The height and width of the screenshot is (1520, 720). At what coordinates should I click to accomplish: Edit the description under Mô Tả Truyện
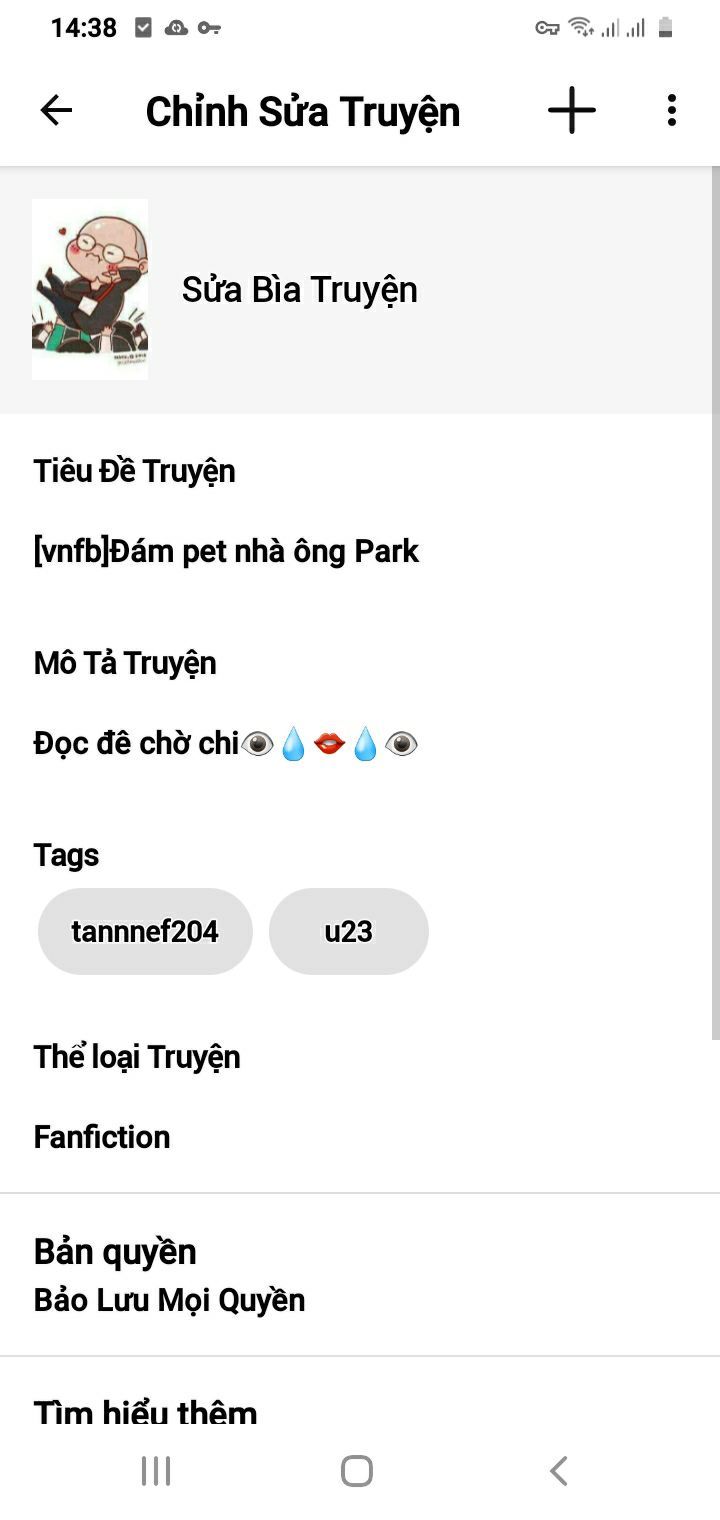[x=226, y=744]
